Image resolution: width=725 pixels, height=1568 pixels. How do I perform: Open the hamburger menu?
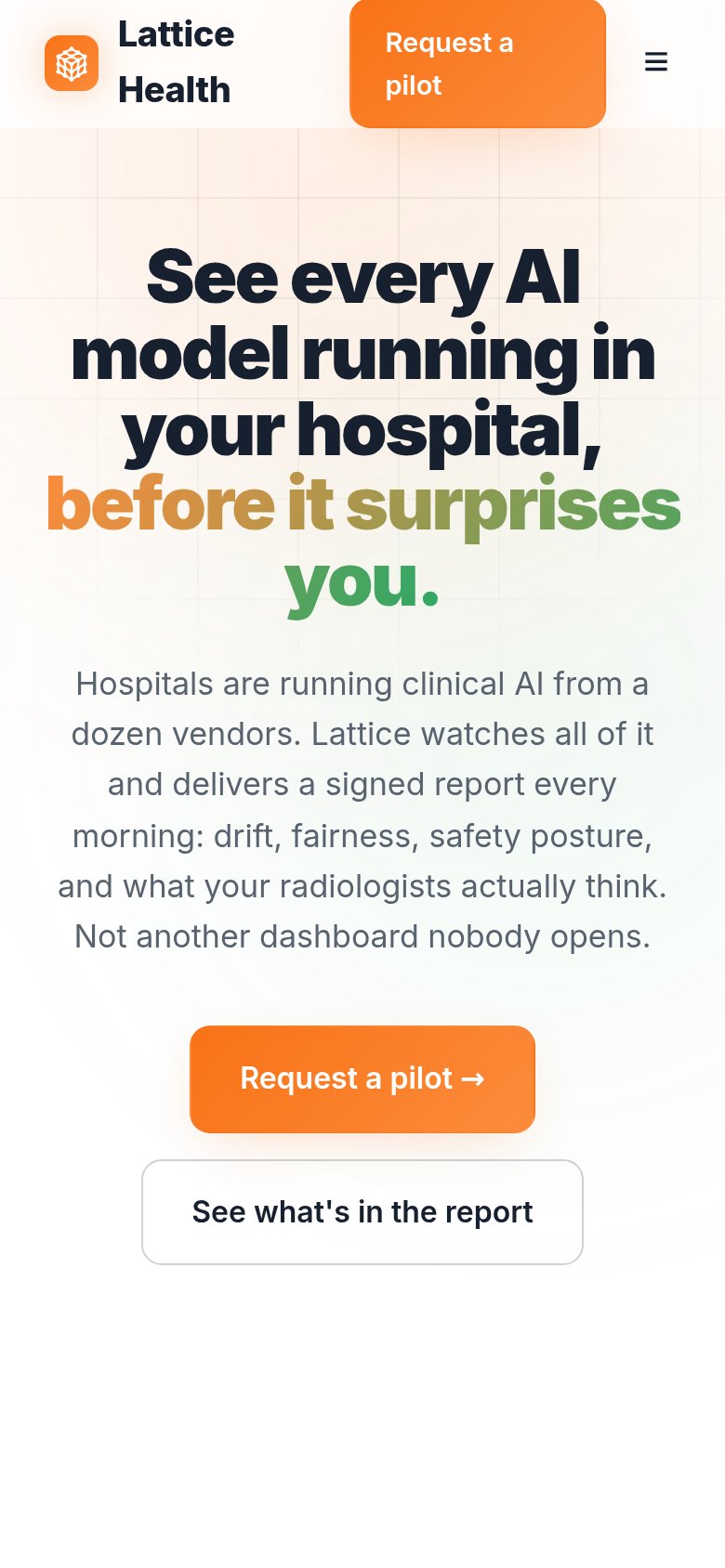coord(656,62)
